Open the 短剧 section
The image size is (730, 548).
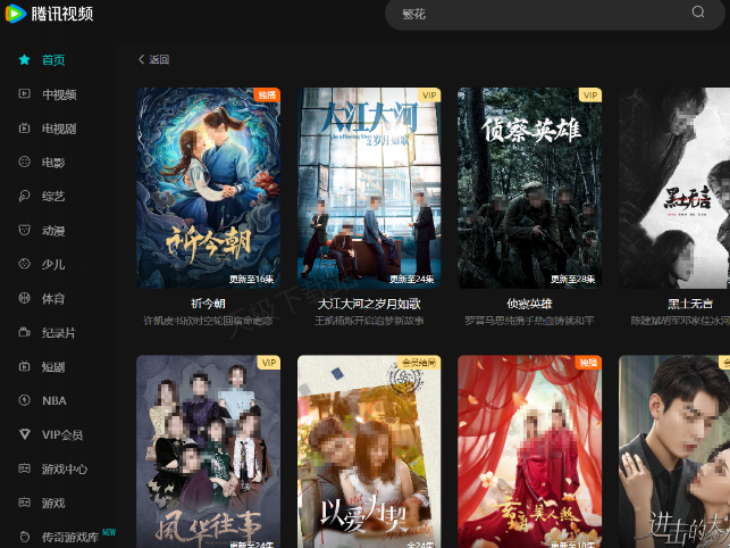(52, 366)
